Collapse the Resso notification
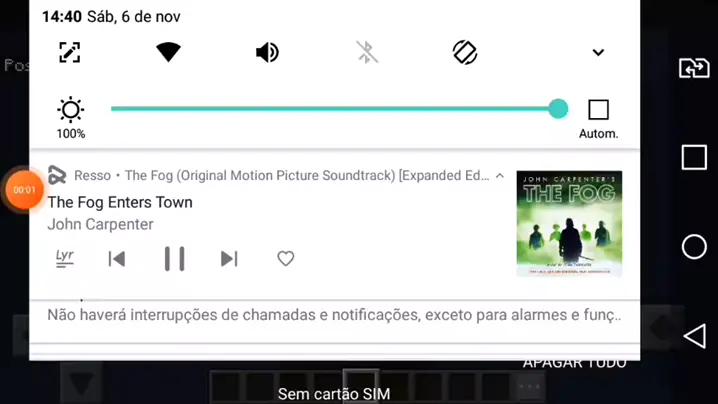The image size is (718, 404). (x=500, y=176)
